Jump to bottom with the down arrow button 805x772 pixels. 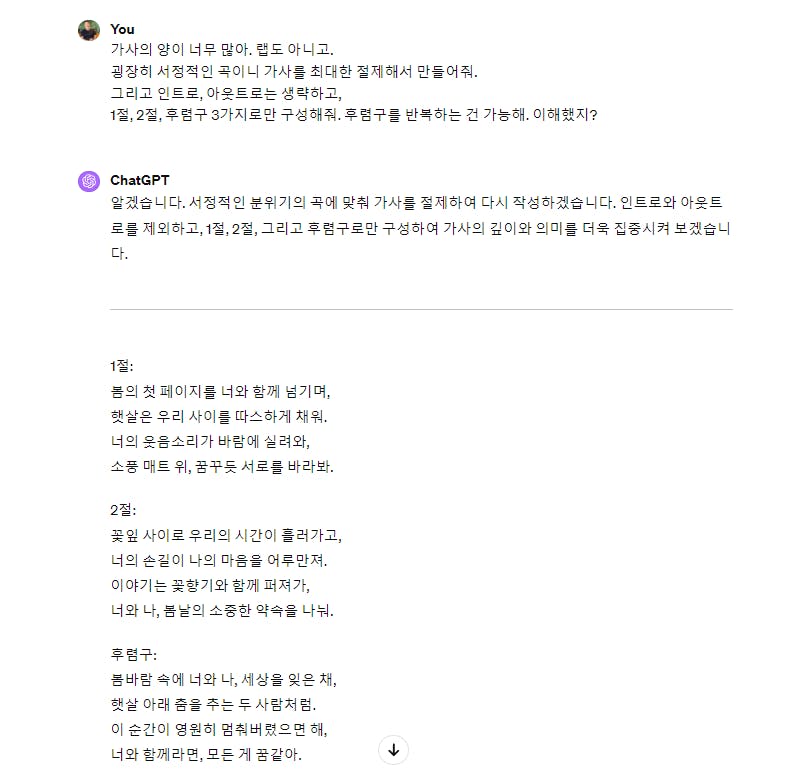[x=393, y=749]
